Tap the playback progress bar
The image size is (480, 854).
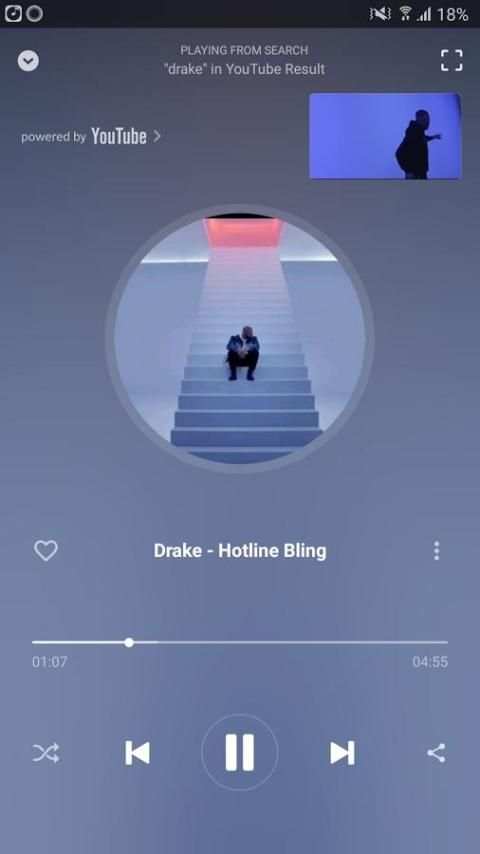[x=240, y=643]
